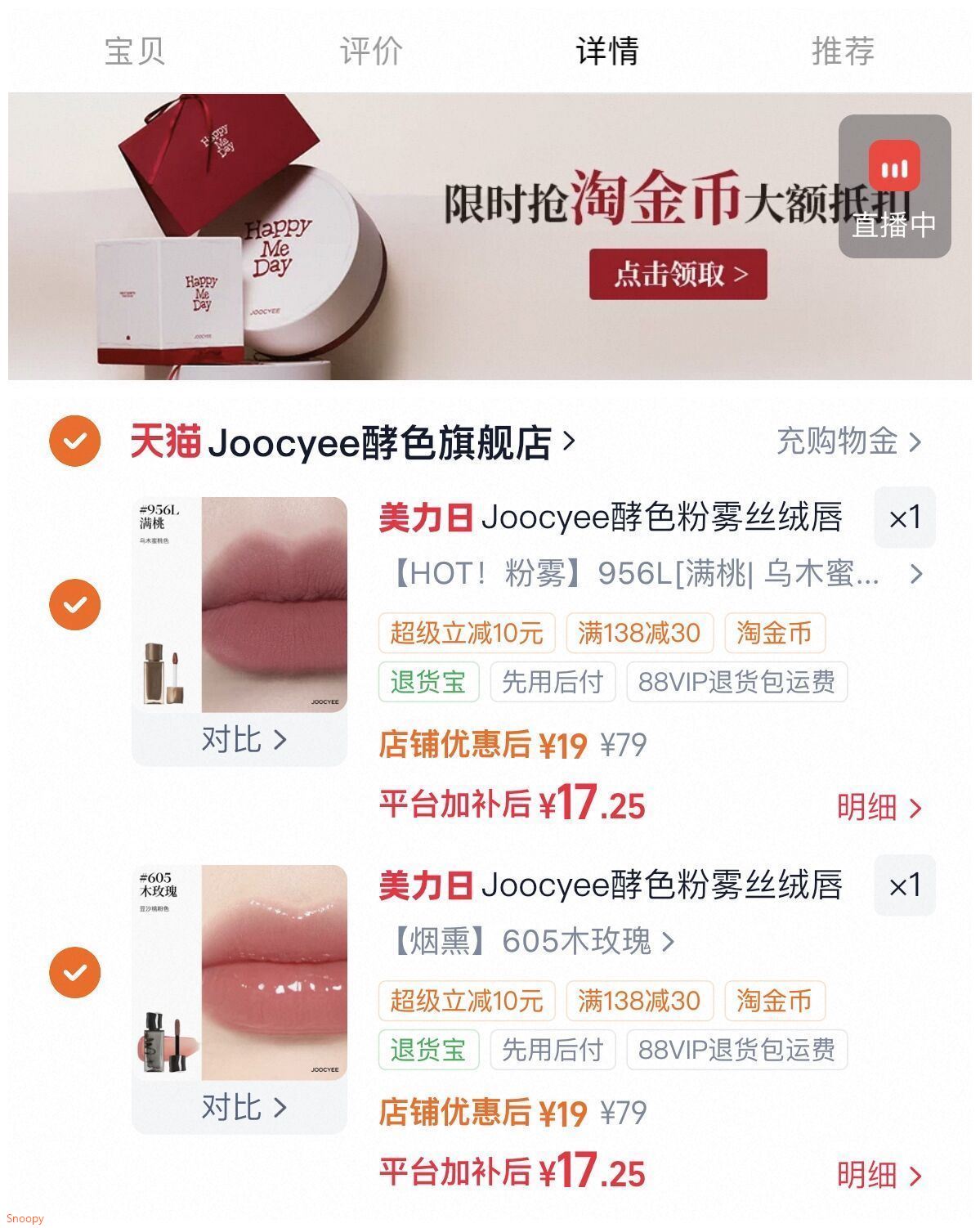Open the #605 木玫瑰 product image
Screen dimensions: 980x1228
pyautogui.click(x=239, y=973)
